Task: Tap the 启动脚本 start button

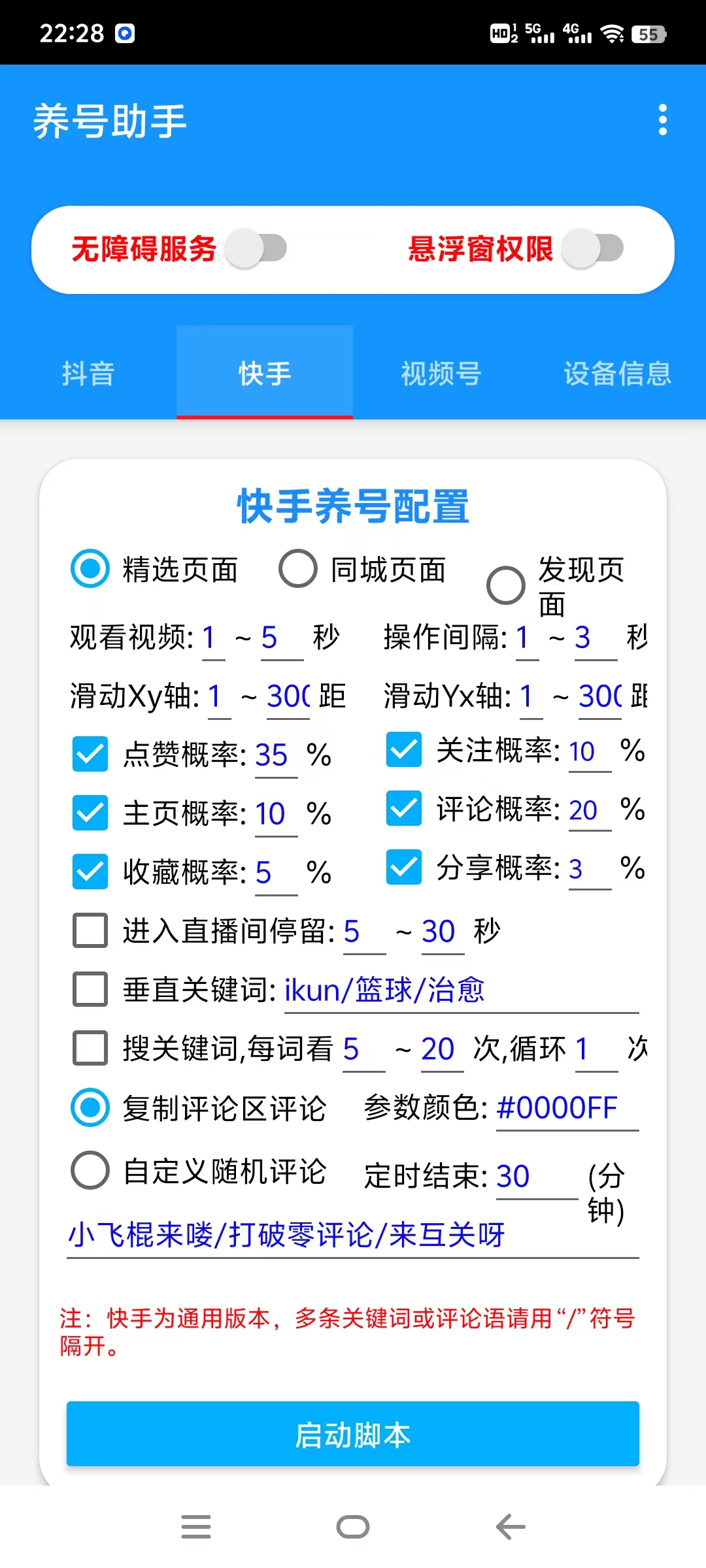Action: point(353,1435)
